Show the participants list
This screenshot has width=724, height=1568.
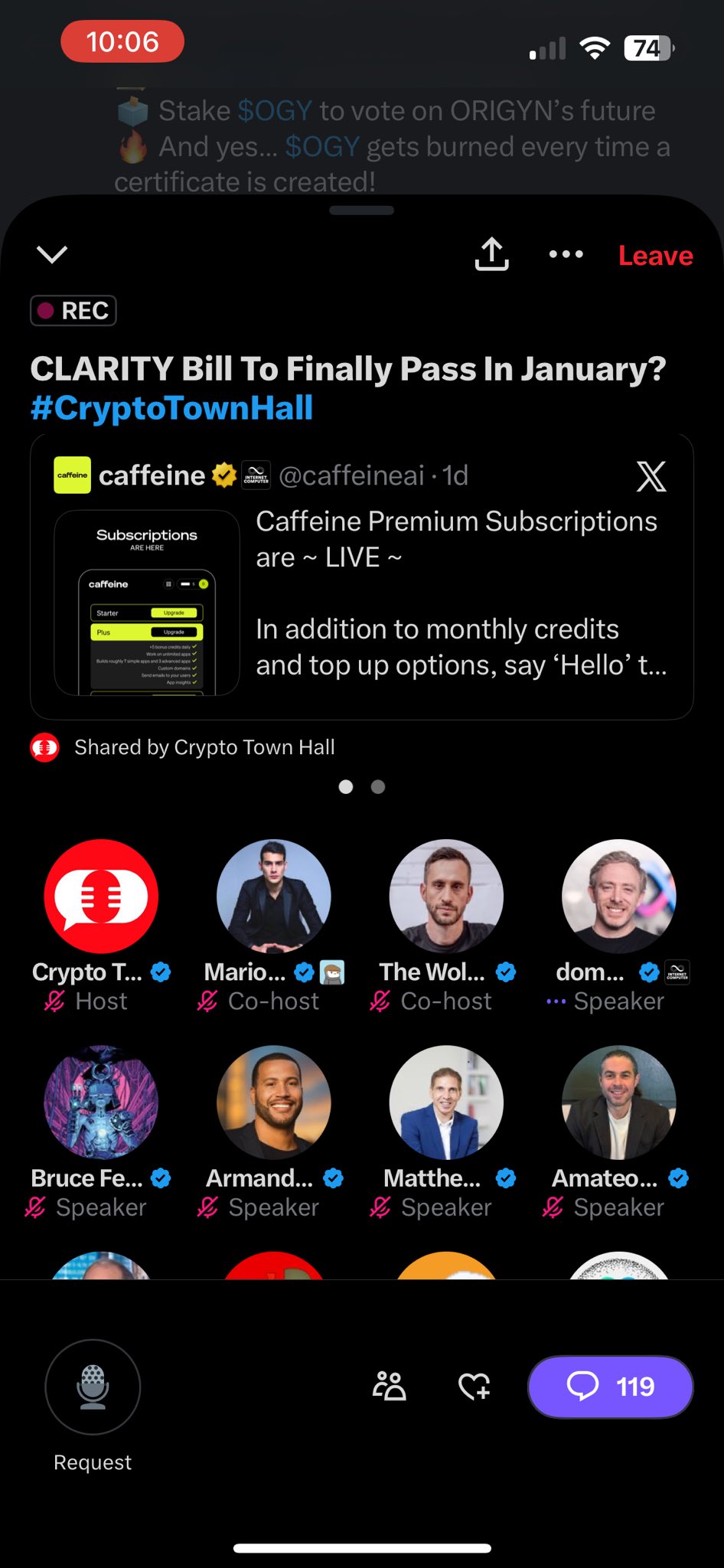[x=390, y=1387]
